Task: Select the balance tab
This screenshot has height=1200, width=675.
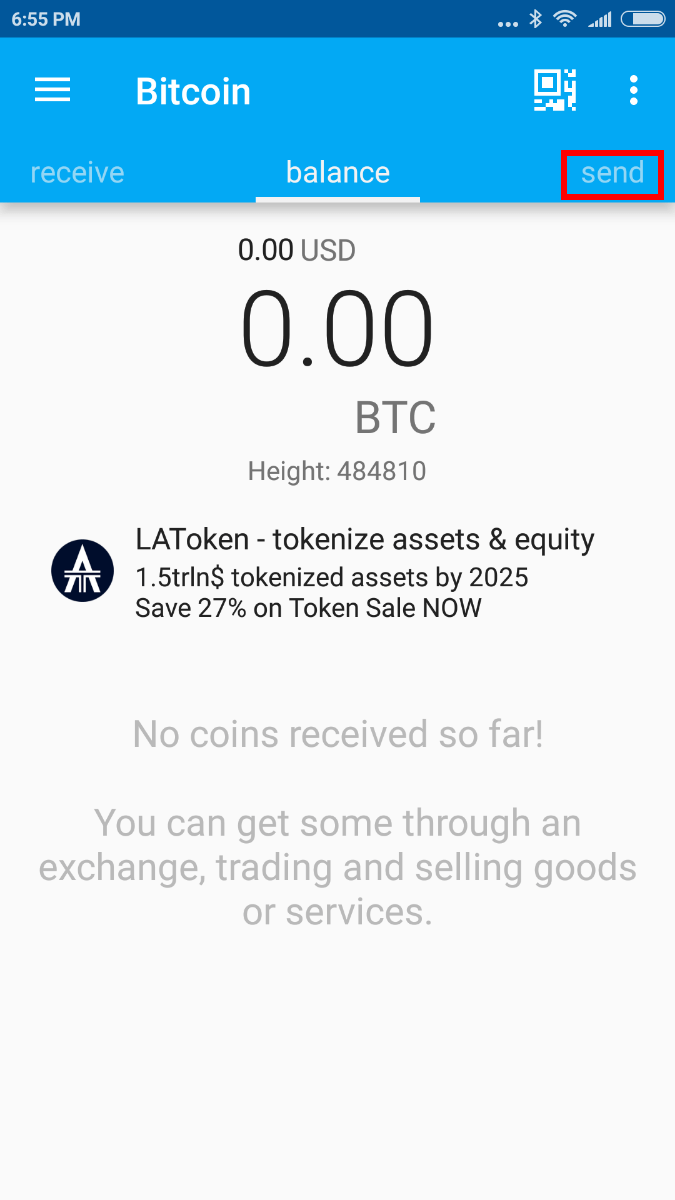Action: pos(338,172)
